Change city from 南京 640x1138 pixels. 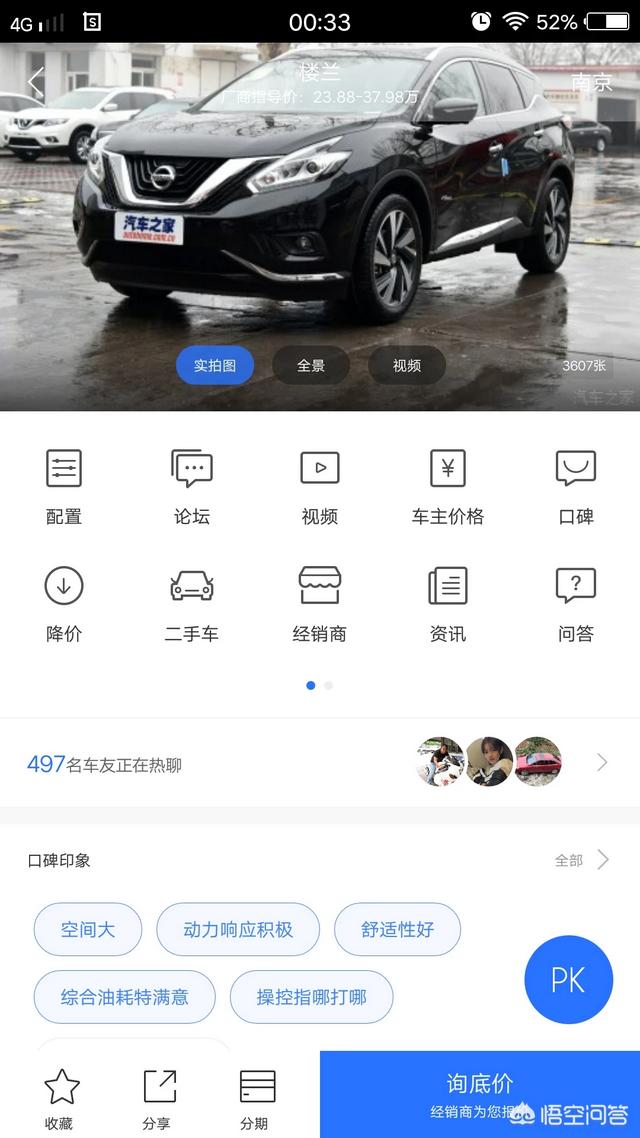591,82
